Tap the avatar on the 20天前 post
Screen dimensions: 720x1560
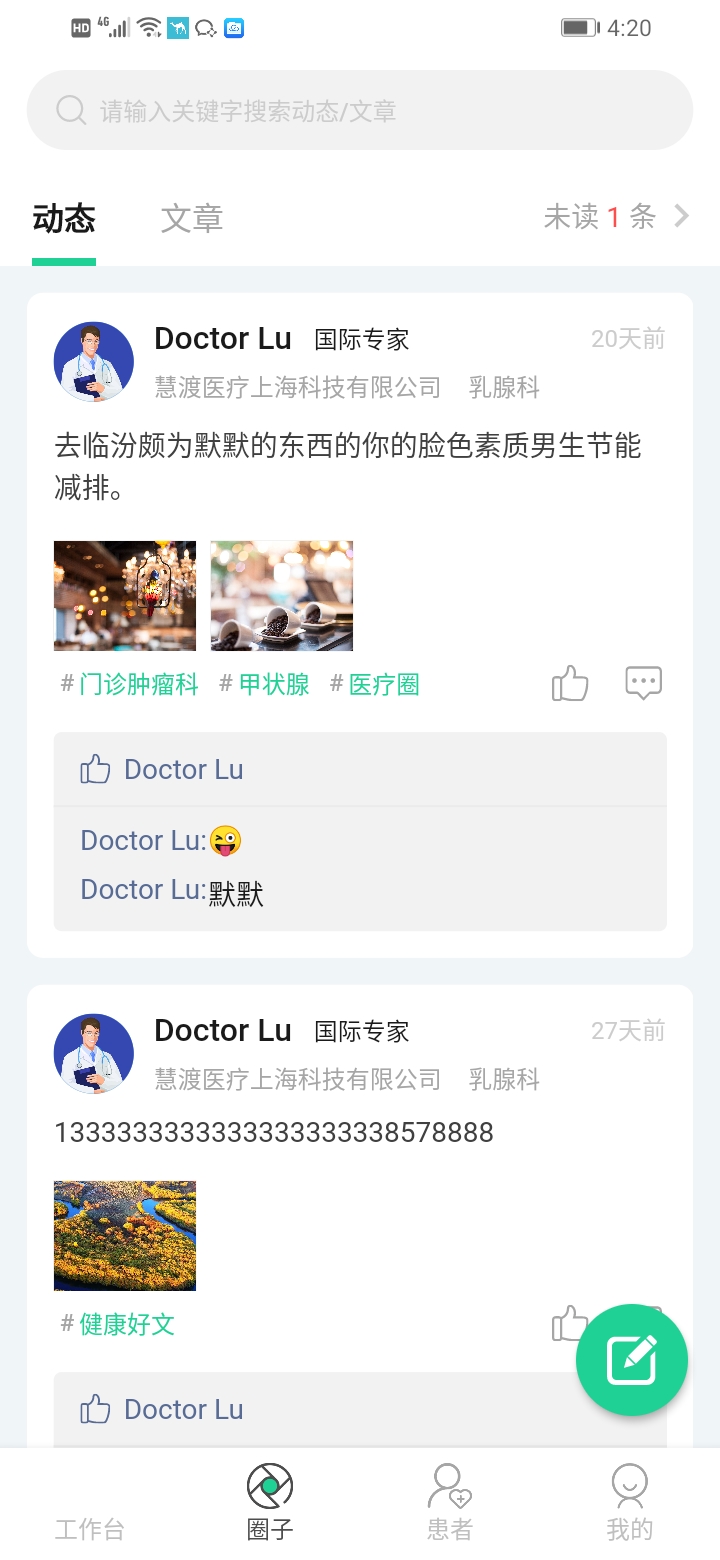coord(94,362)
